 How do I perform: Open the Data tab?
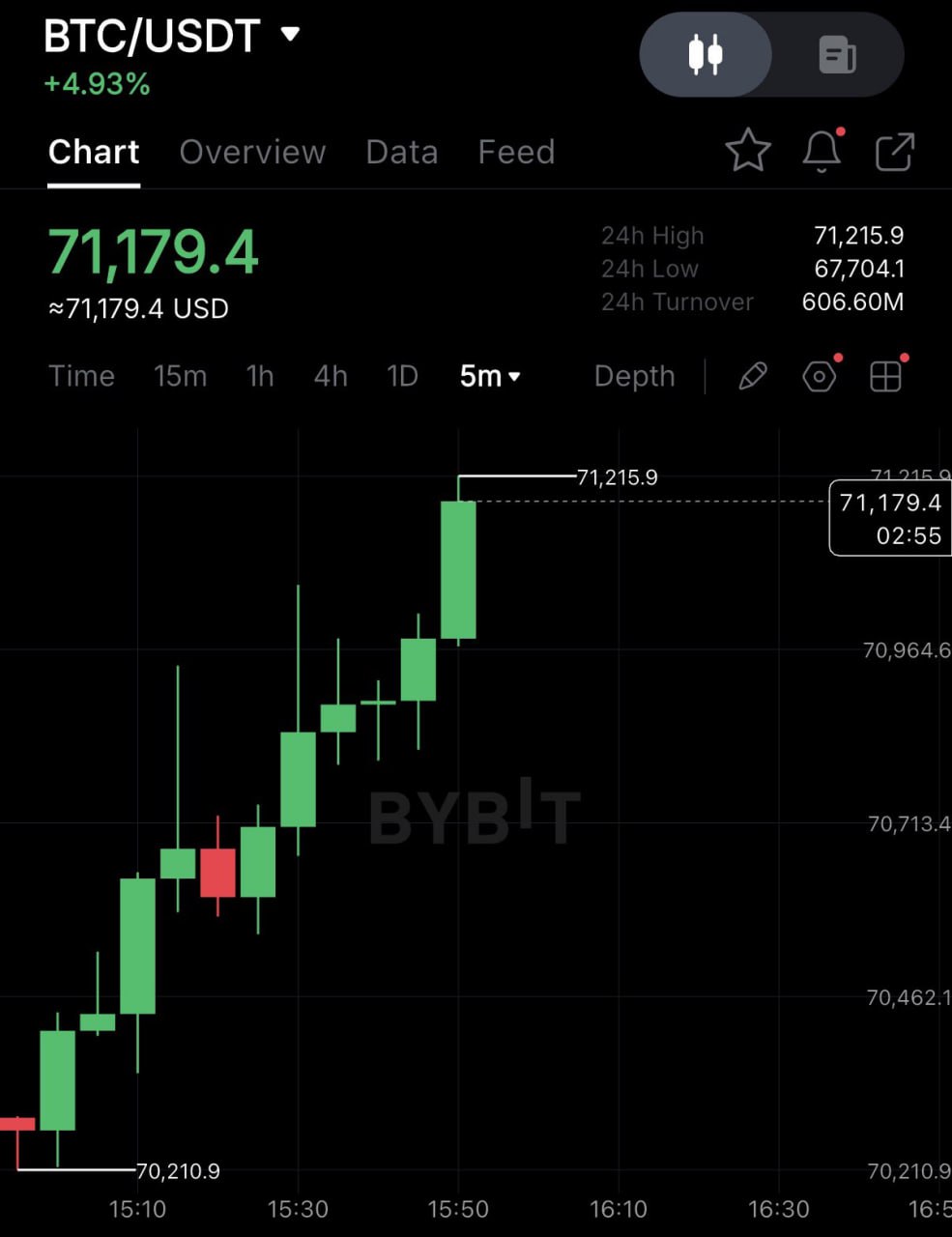tap(402, 152)
